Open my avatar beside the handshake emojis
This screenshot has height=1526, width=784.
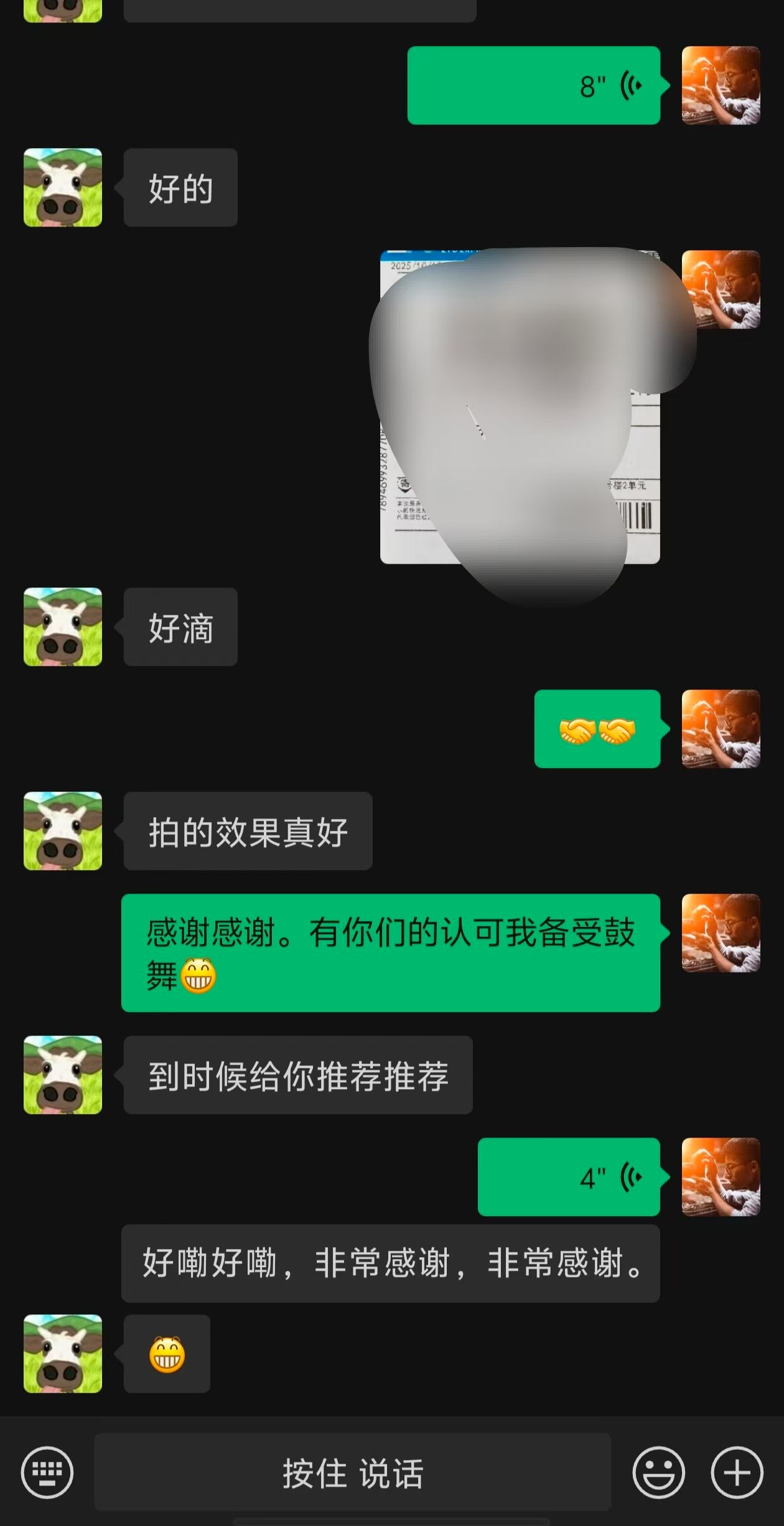721,729
